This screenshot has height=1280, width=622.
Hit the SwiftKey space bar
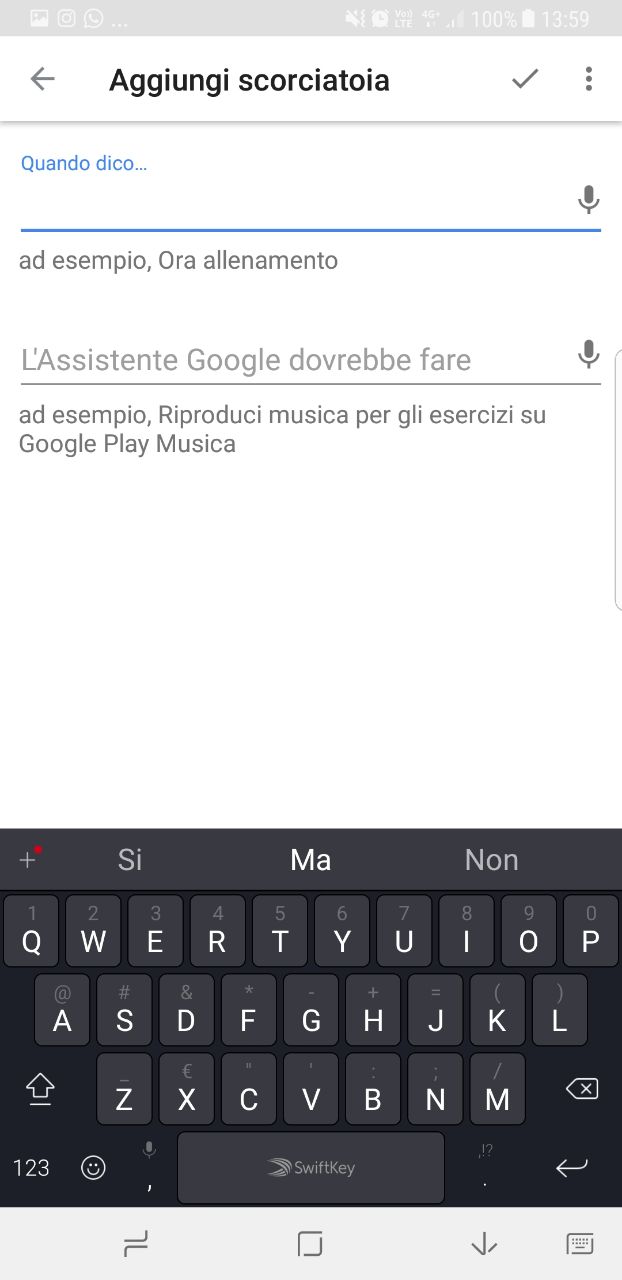coord(311,1167)
